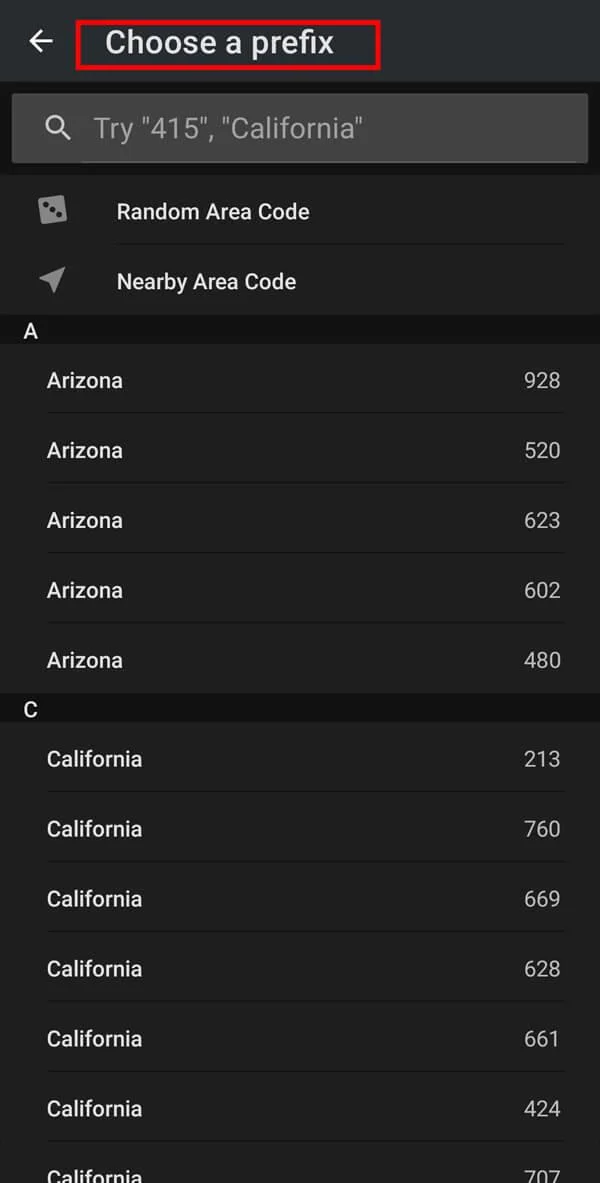Pick California prefix 760
600x1183 pixels.
pyautogui.click(x=300, y=829)
